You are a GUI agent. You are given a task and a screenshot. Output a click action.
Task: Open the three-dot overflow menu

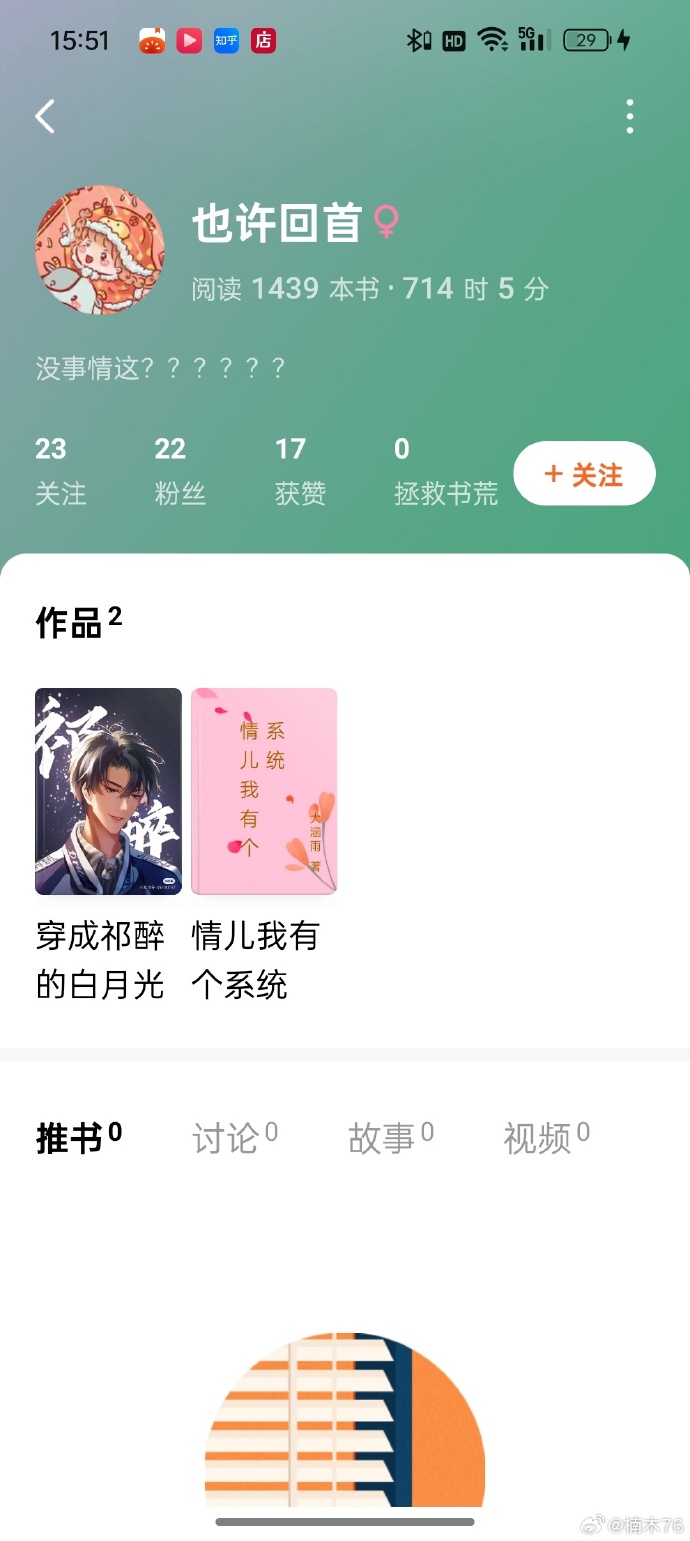point(629,117)
